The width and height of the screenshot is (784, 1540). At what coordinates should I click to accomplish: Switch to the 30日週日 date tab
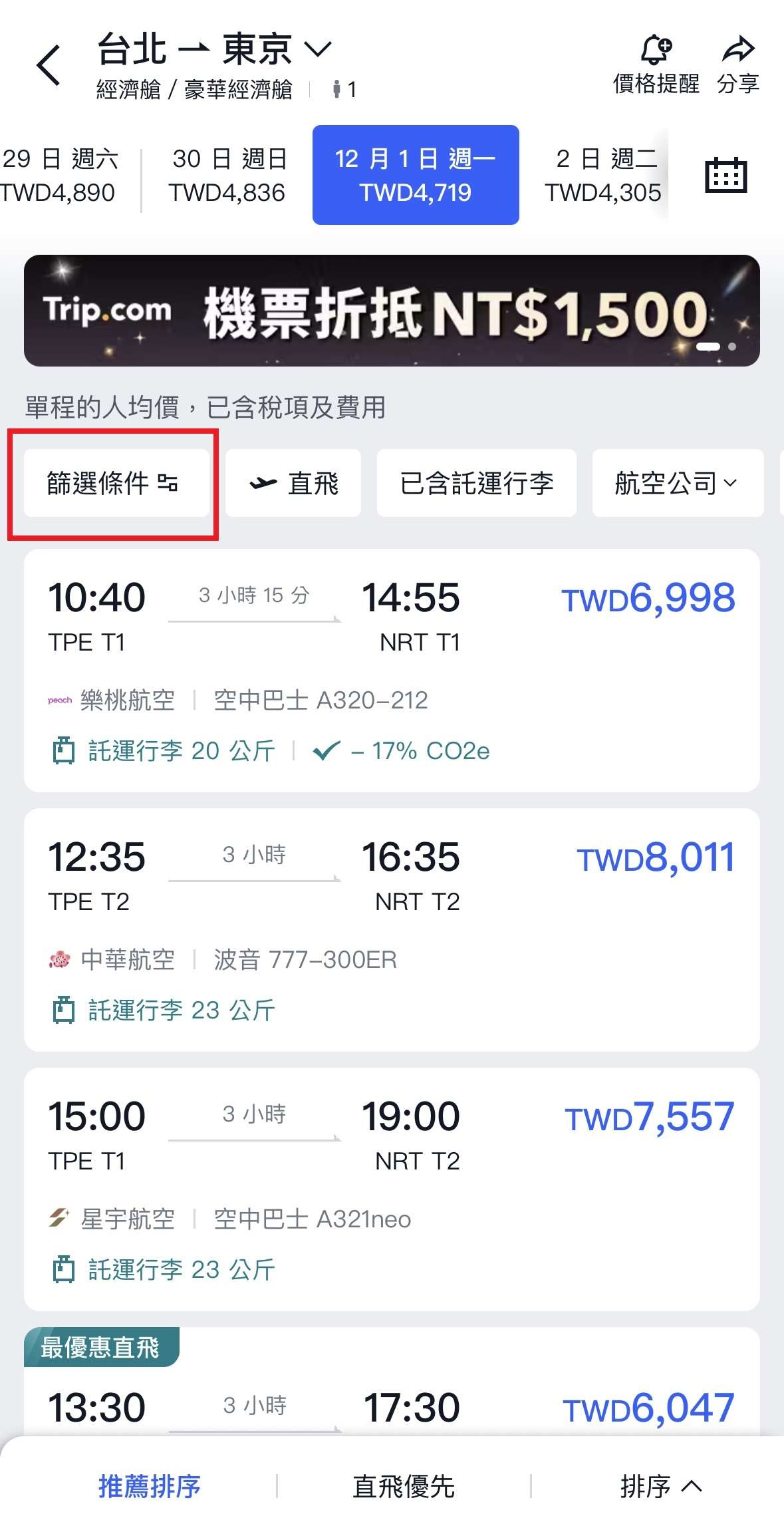(227, 175)
